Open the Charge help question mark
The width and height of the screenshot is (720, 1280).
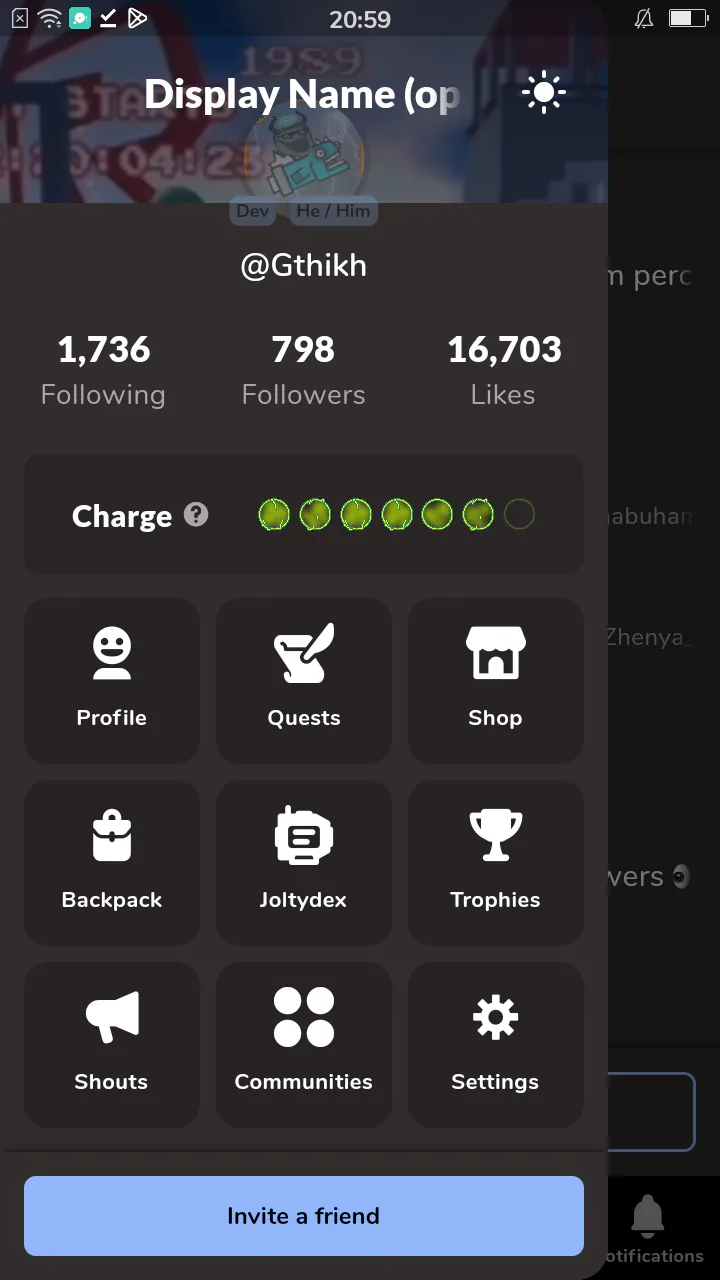(197, 515)
